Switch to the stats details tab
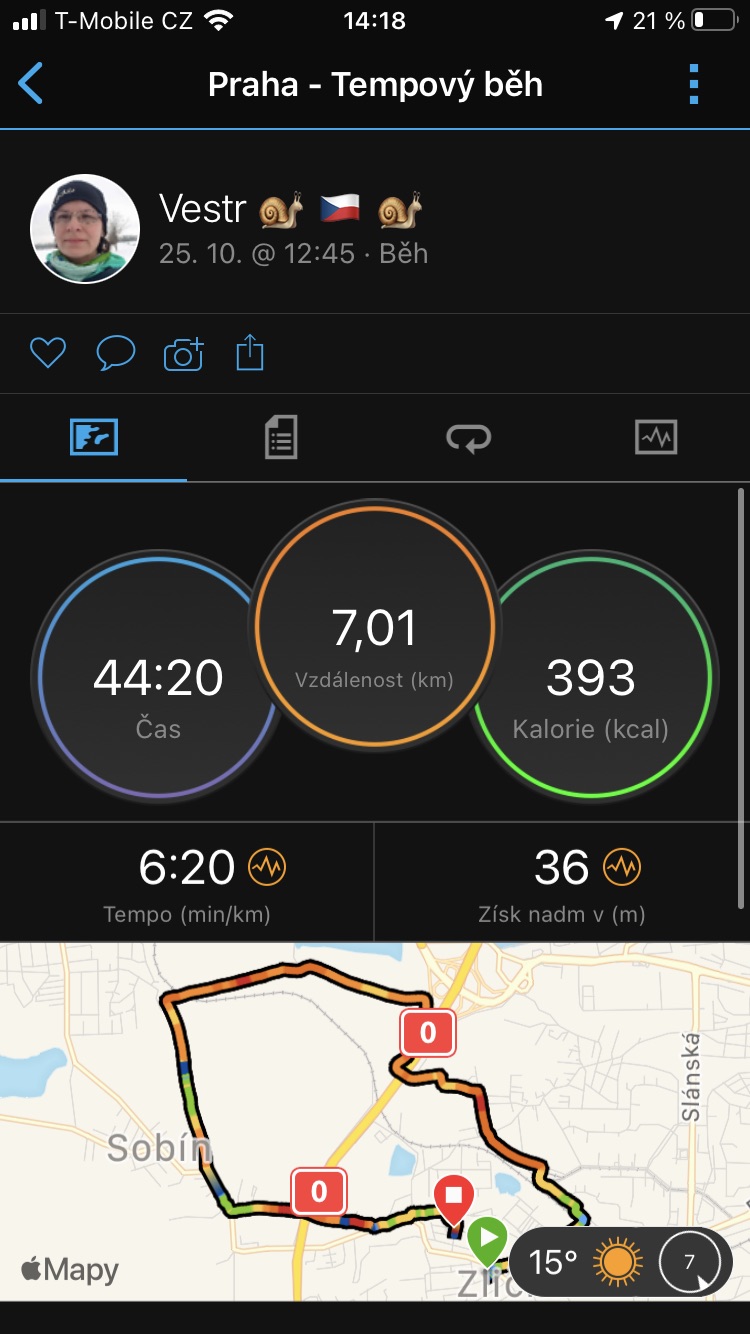Image resolution: width=750 pixels, height=1334 pixels. coord(281,437)
